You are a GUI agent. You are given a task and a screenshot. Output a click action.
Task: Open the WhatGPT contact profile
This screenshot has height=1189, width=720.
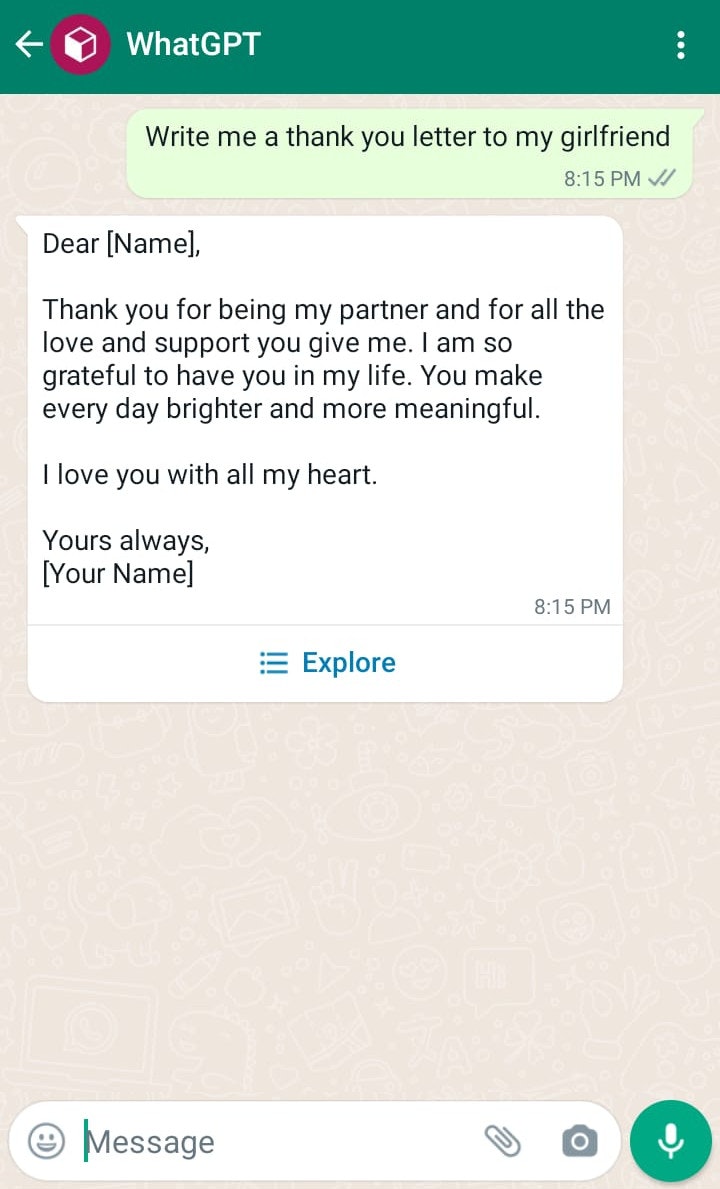coord(193,45)
